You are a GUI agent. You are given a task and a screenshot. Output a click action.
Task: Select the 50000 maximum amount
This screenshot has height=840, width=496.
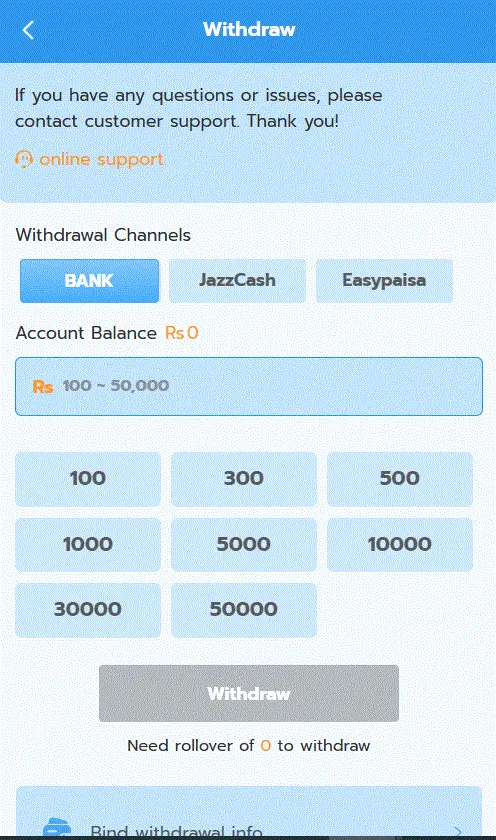pyautogui.click(x=244, y=610)
